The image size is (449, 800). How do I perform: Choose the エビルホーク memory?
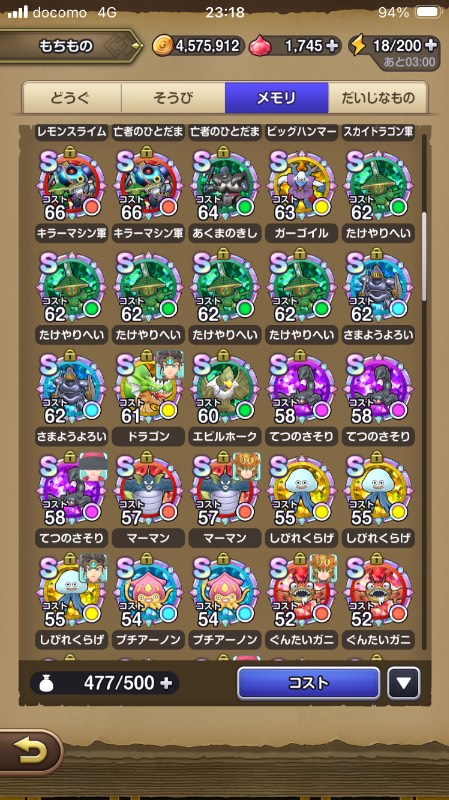point(224,397)
